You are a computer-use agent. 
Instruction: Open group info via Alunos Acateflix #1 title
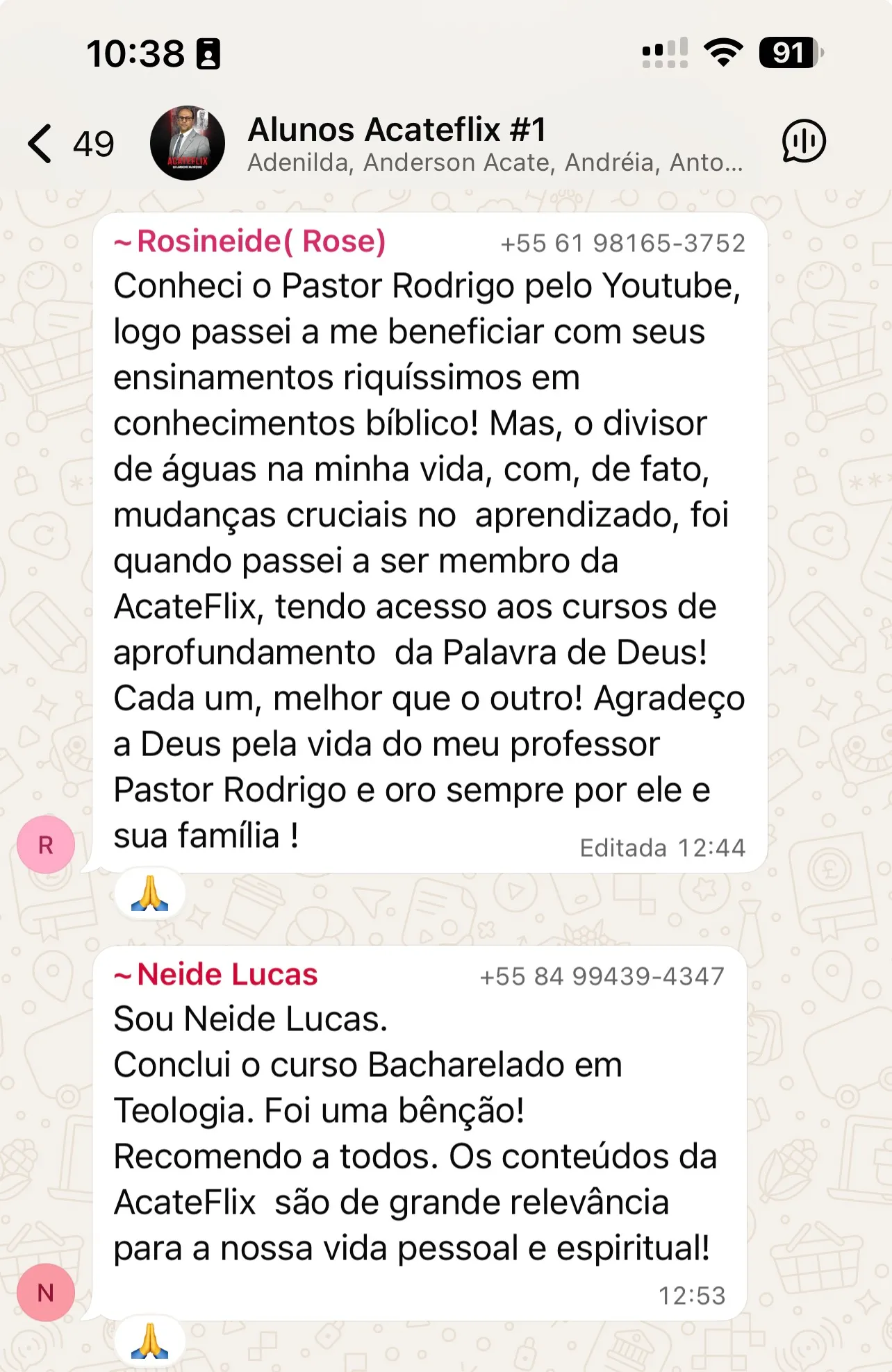pos(397,131)
